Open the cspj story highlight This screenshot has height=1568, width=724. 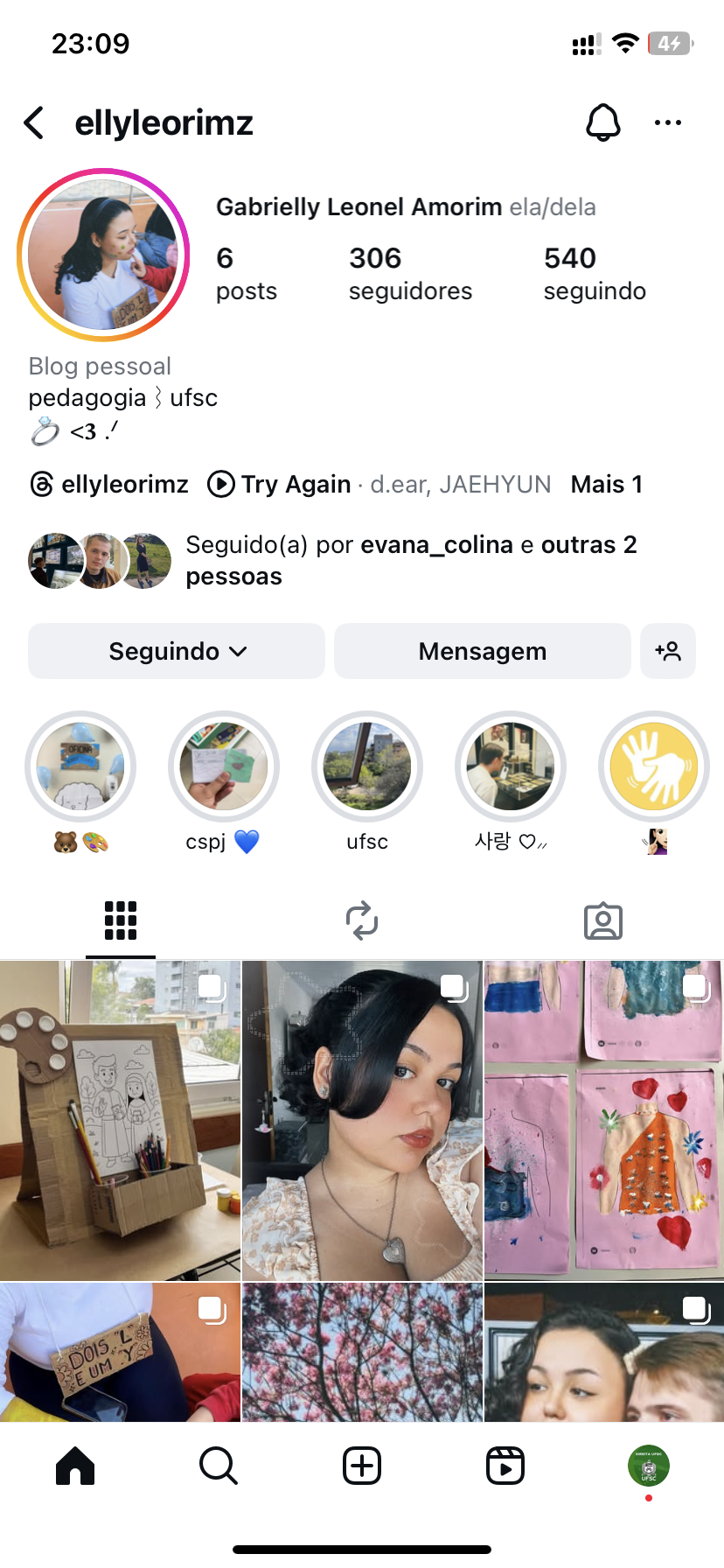pos(224,767)
